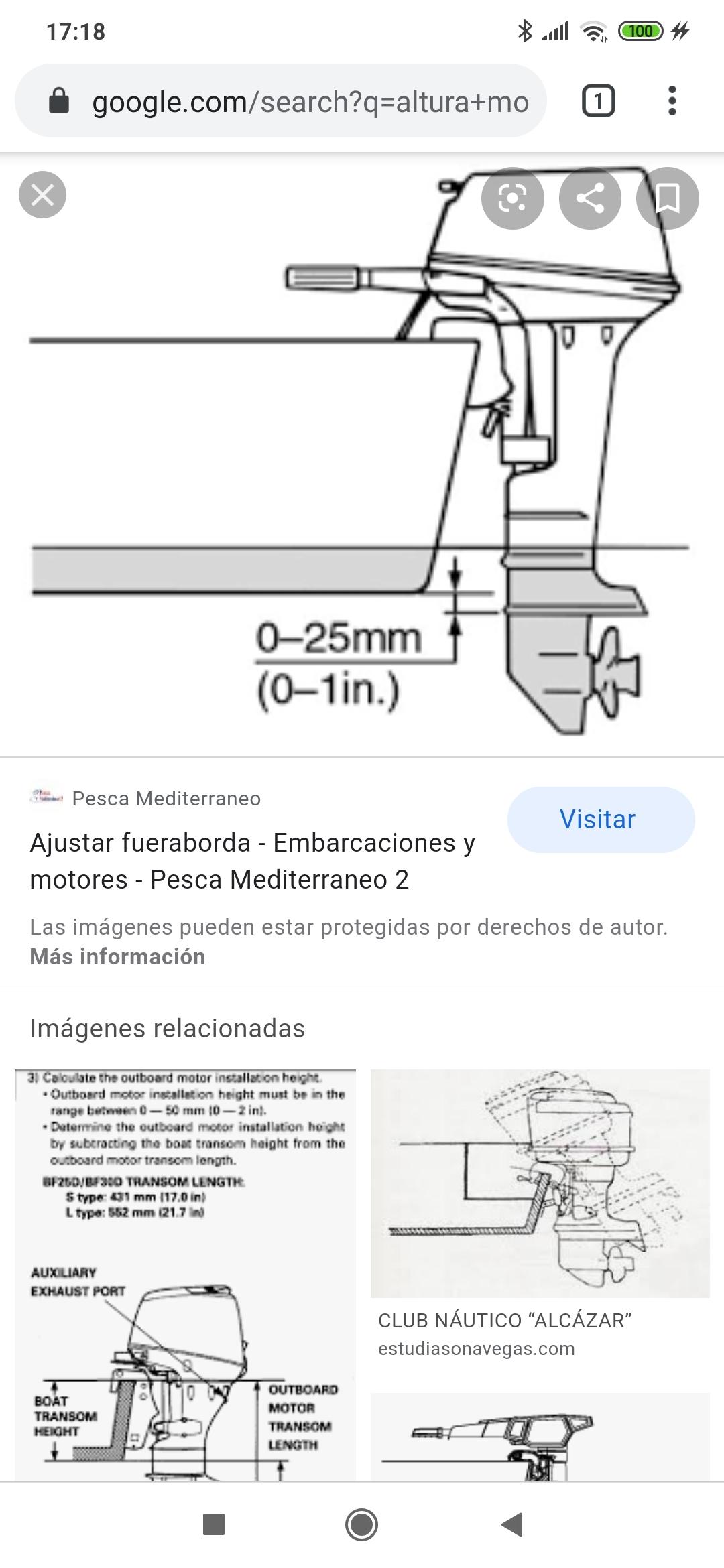Go to the home screen
The width and height of the screenshot is (724, 1568).
click(x=361, y=1524)
